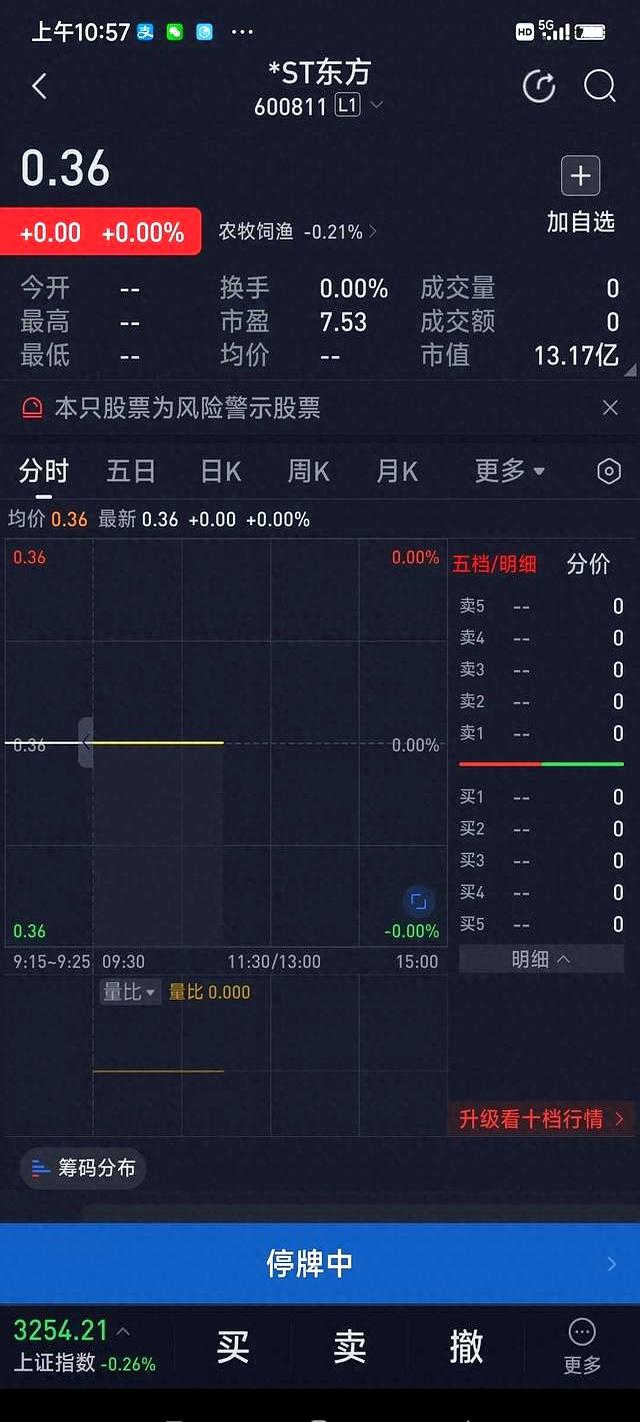Tap the 买 buy button

coord(232,1347)
